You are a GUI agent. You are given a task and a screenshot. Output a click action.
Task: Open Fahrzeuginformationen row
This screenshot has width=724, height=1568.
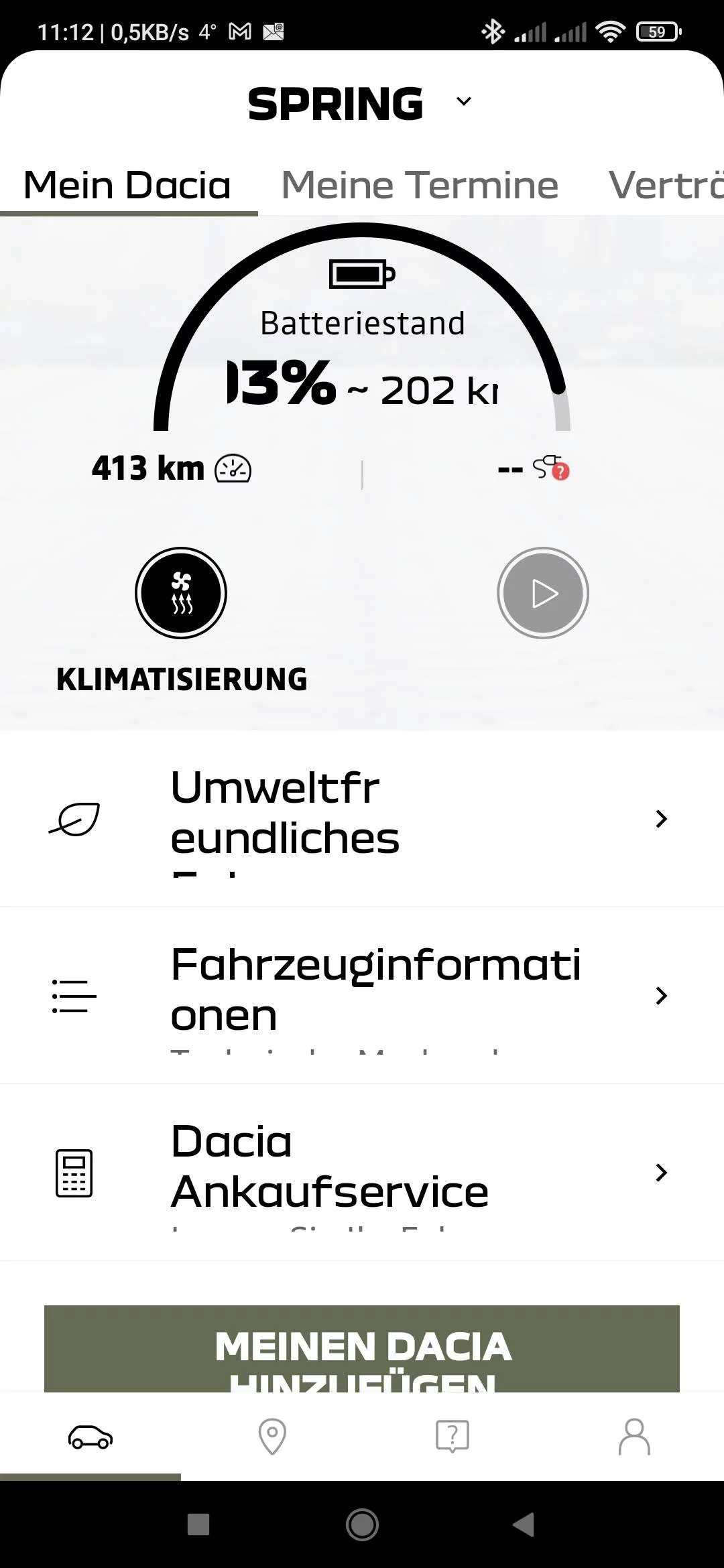click(362, 996)
